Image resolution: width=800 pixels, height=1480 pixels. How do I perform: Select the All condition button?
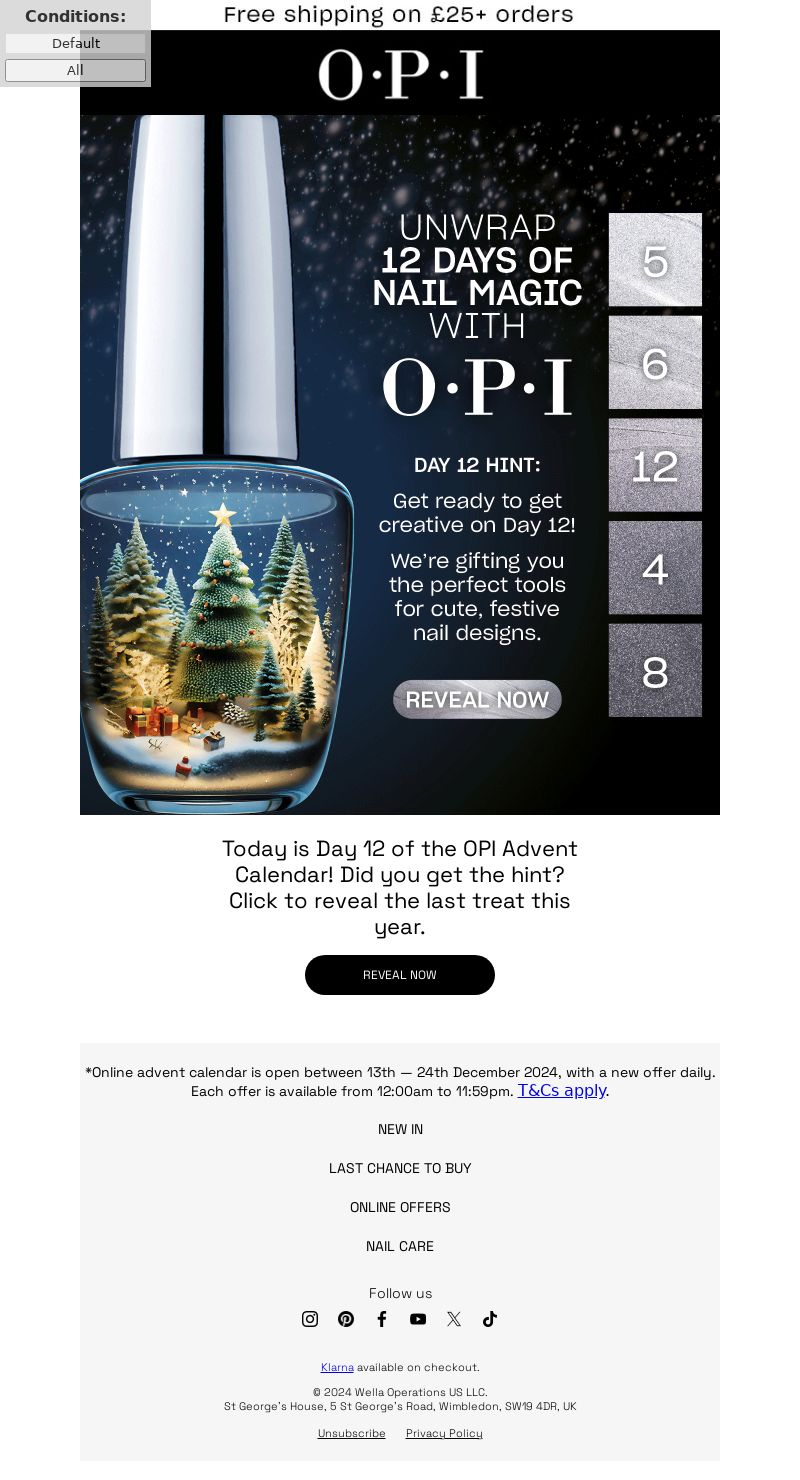click(75, 70)
